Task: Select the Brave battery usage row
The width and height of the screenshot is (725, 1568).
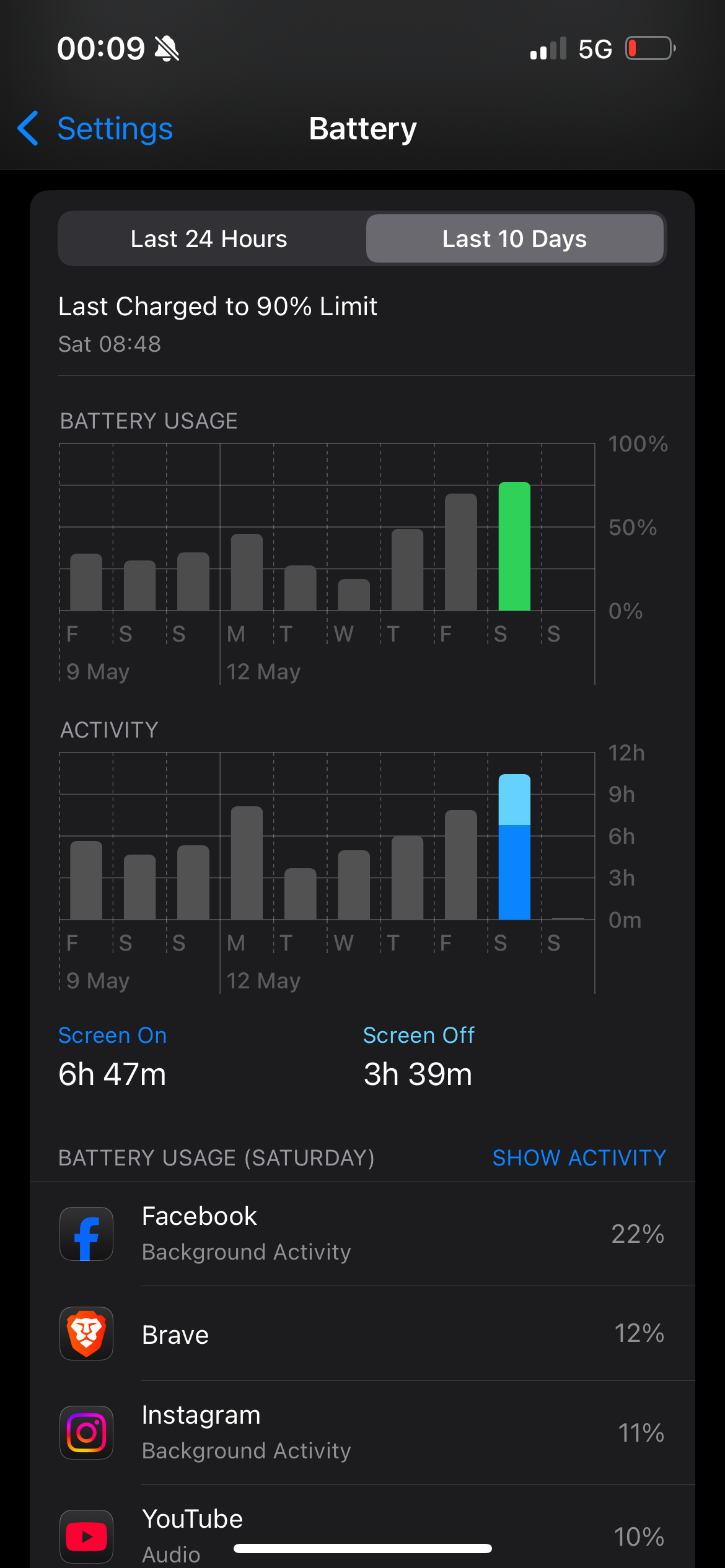Action: click(362, 1333)
